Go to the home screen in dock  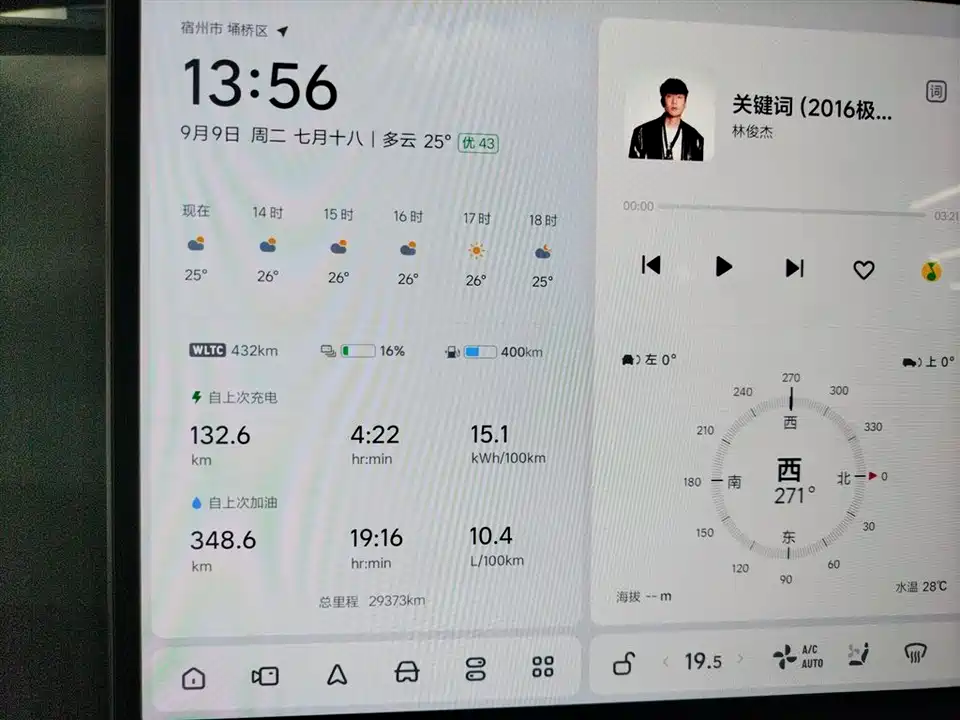193,678
